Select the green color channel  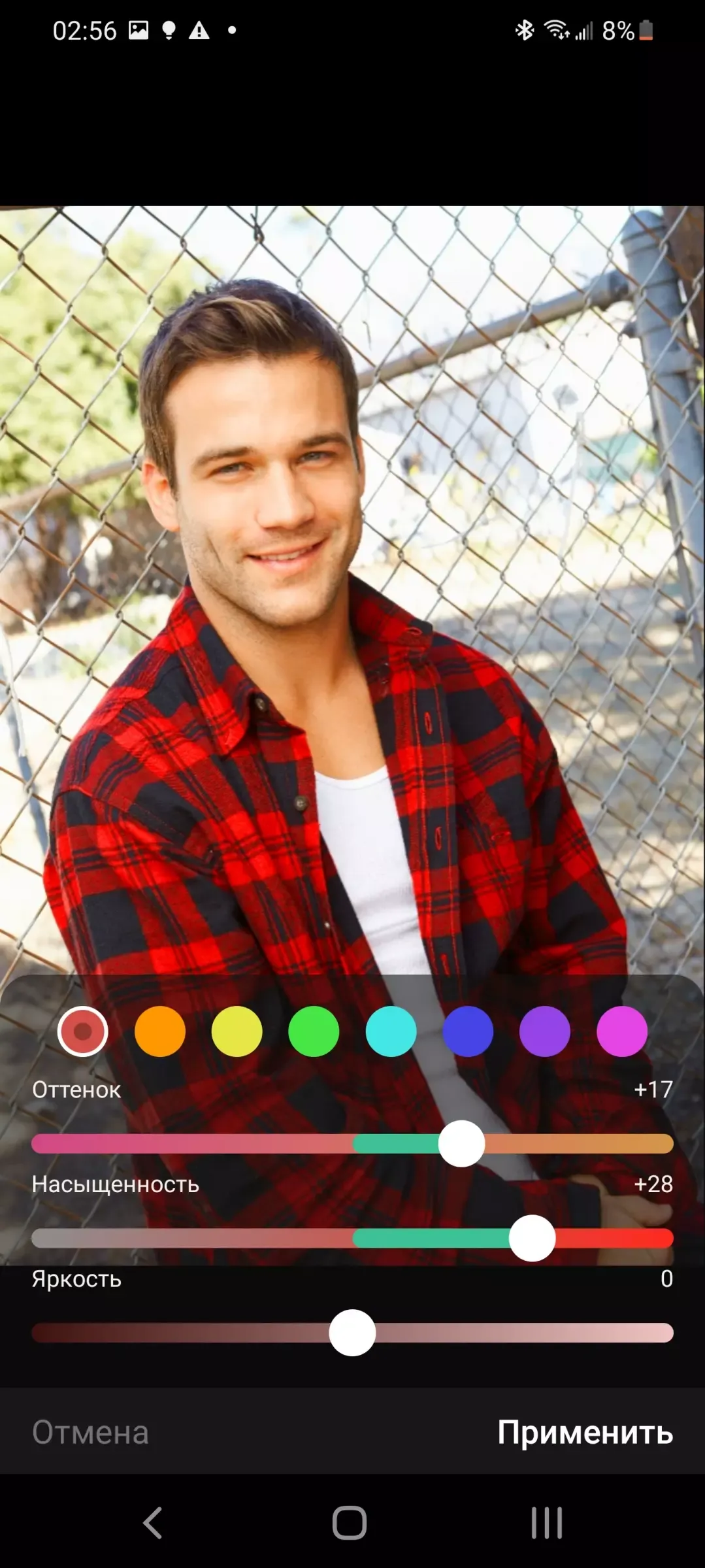coord(314,1031)
